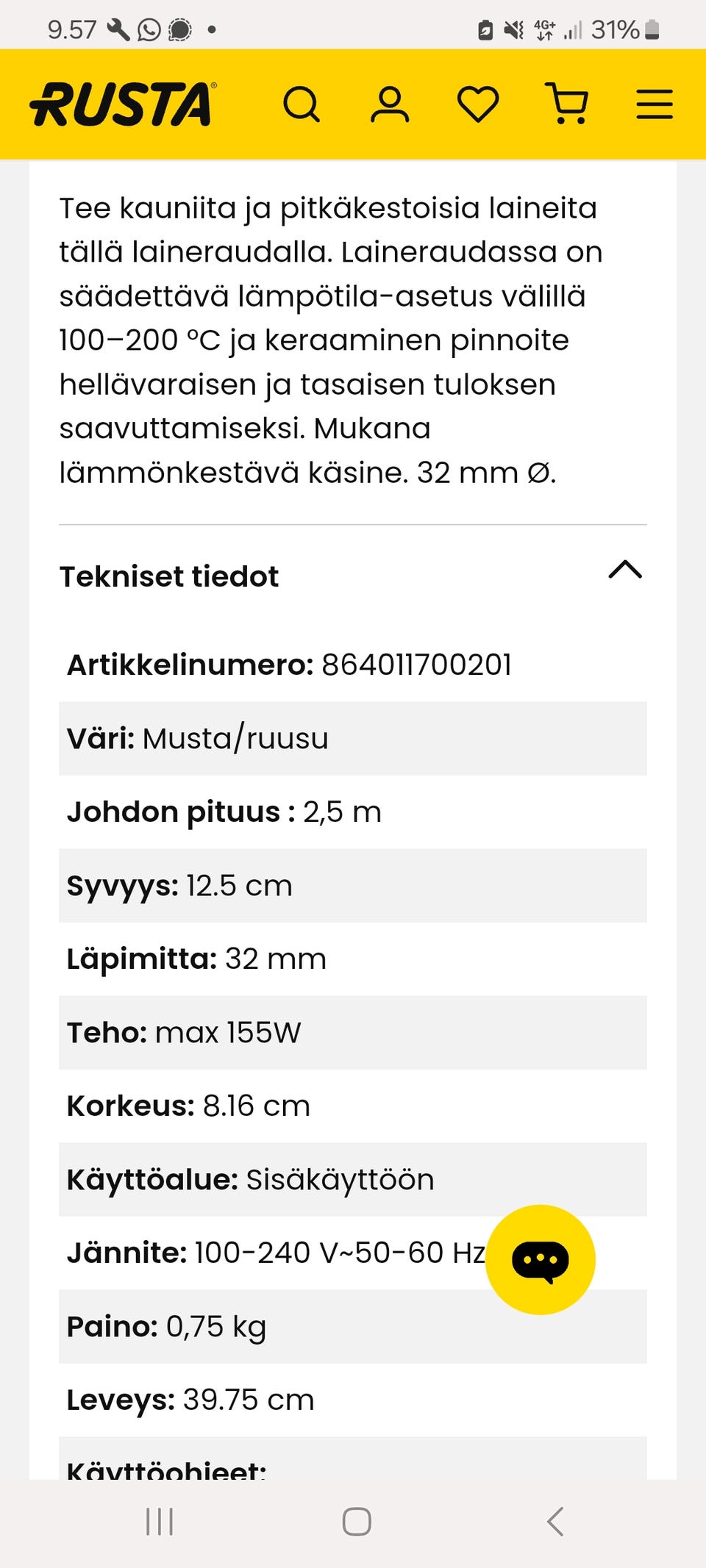Tap the mute icon in status bar

point(514,29)
